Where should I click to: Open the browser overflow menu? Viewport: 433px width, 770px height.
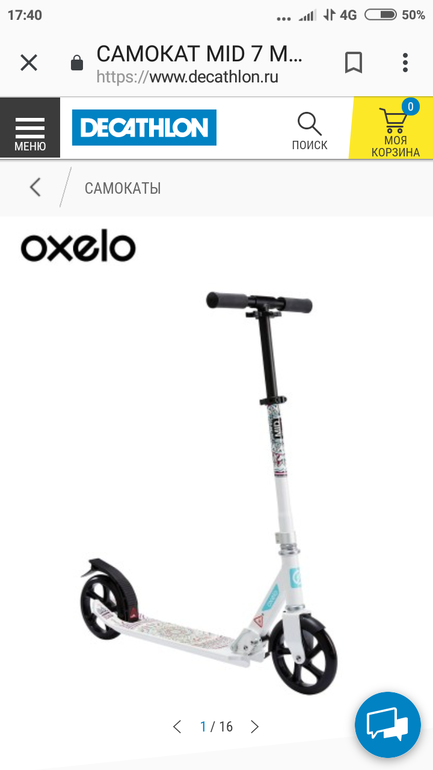tap(405, 63)
